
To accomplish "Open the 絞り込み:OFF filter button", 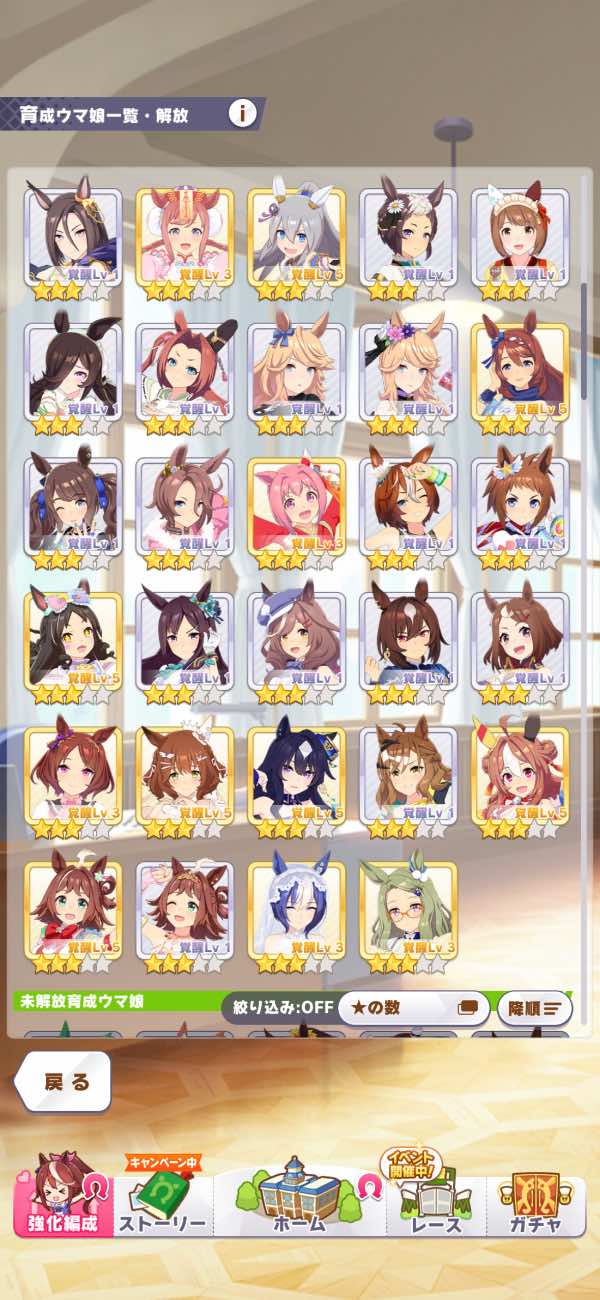I will coord(278,1007).
